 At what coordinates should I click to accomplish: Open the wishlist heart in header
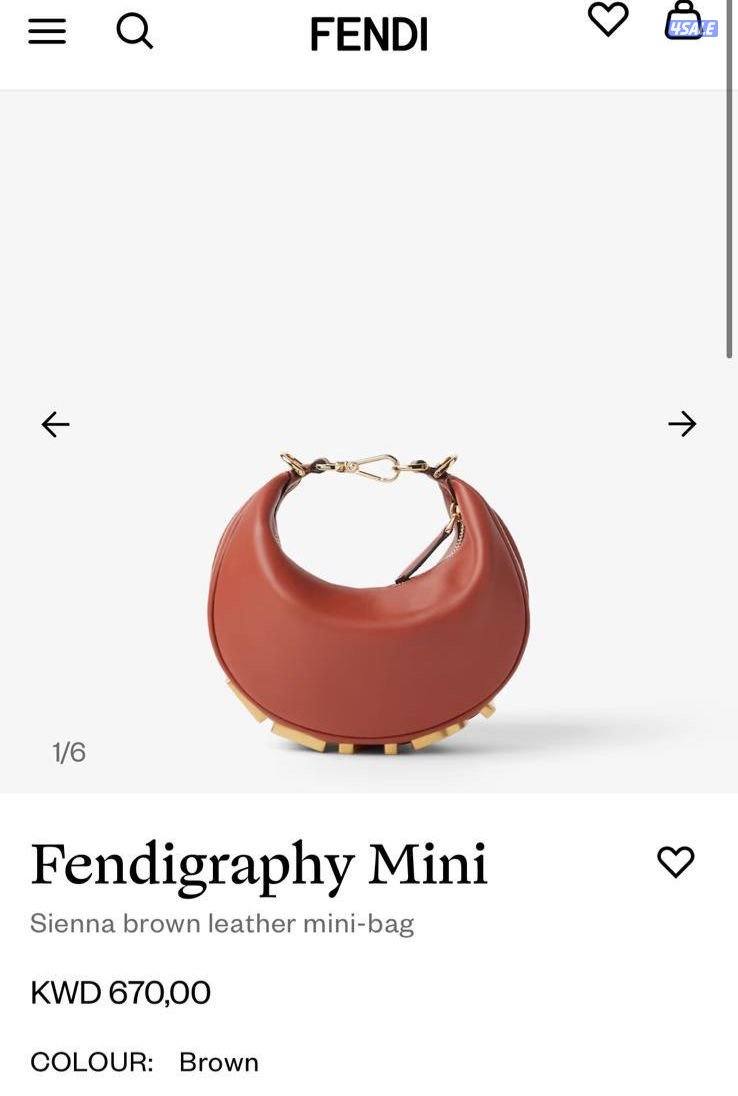click(x=607, y=19)
